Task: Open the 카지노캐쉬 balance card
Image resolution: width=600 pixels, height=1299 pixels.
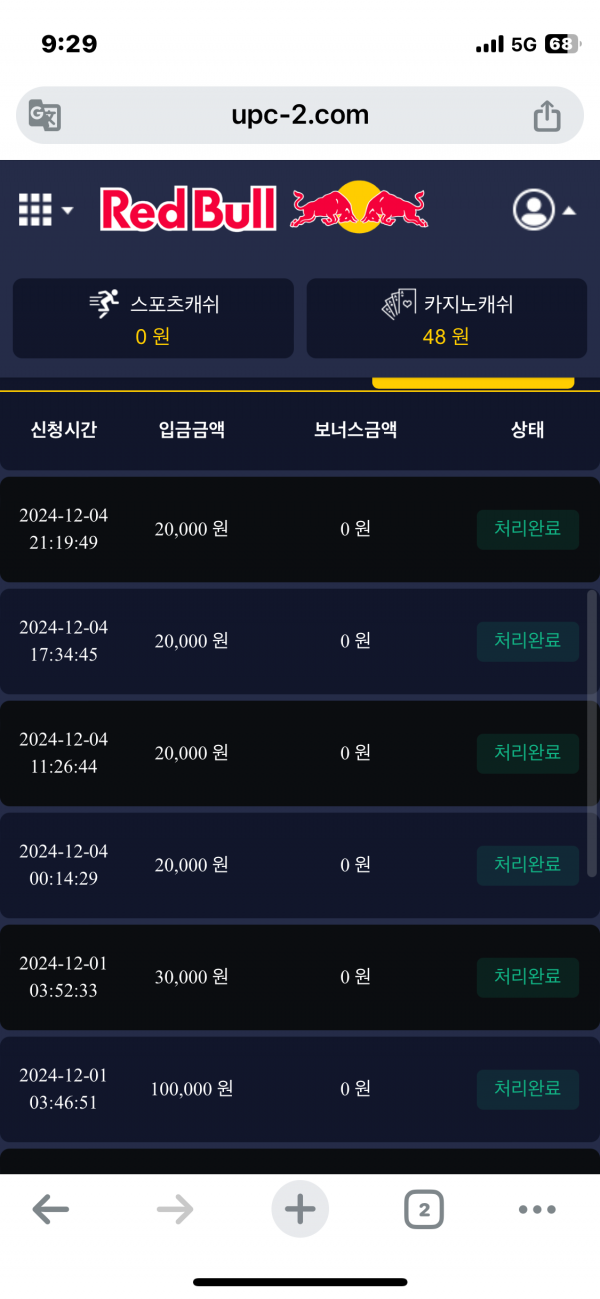Action: [446, 318]
